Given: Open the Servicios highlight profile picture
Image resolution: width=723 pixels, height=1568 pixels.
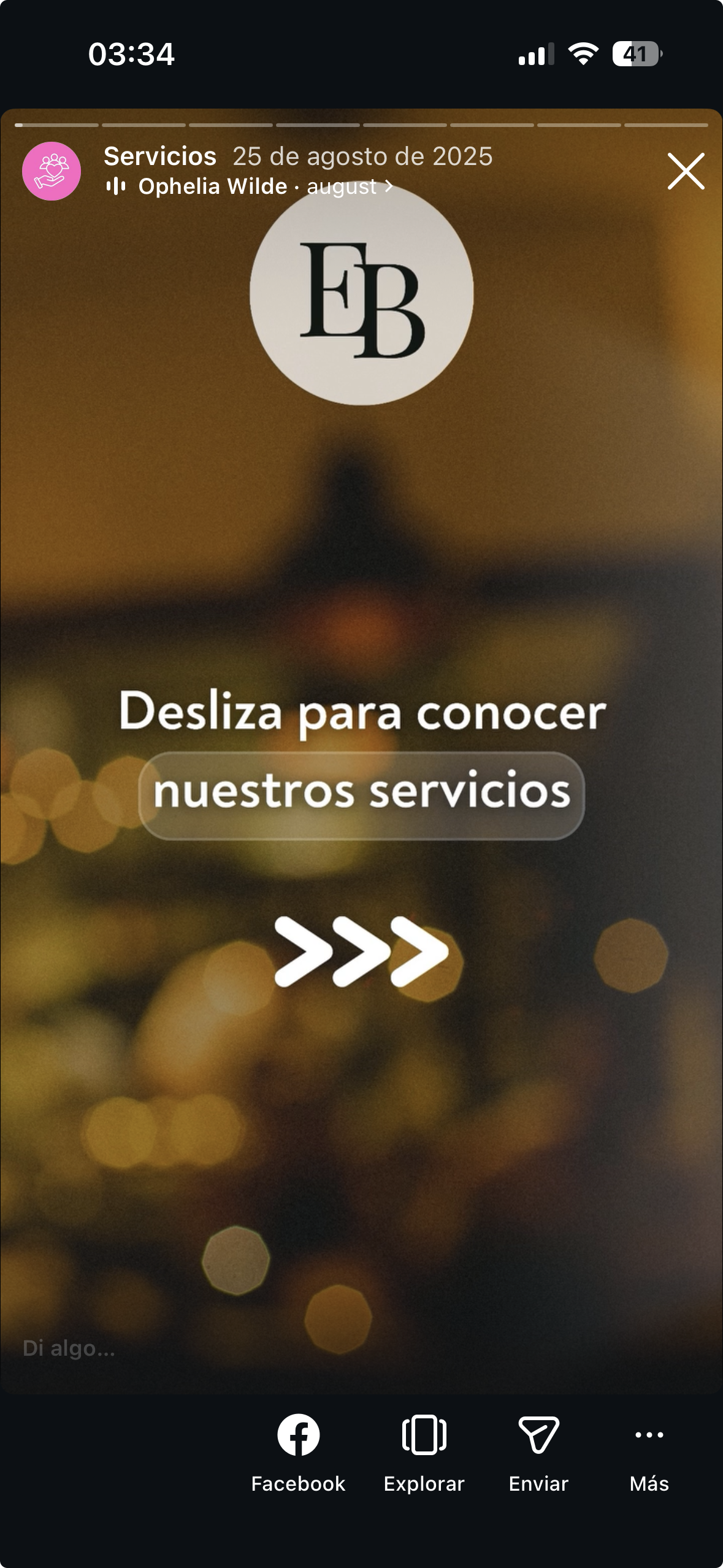Looking at the screenshot, I should [x=52, y=171].
